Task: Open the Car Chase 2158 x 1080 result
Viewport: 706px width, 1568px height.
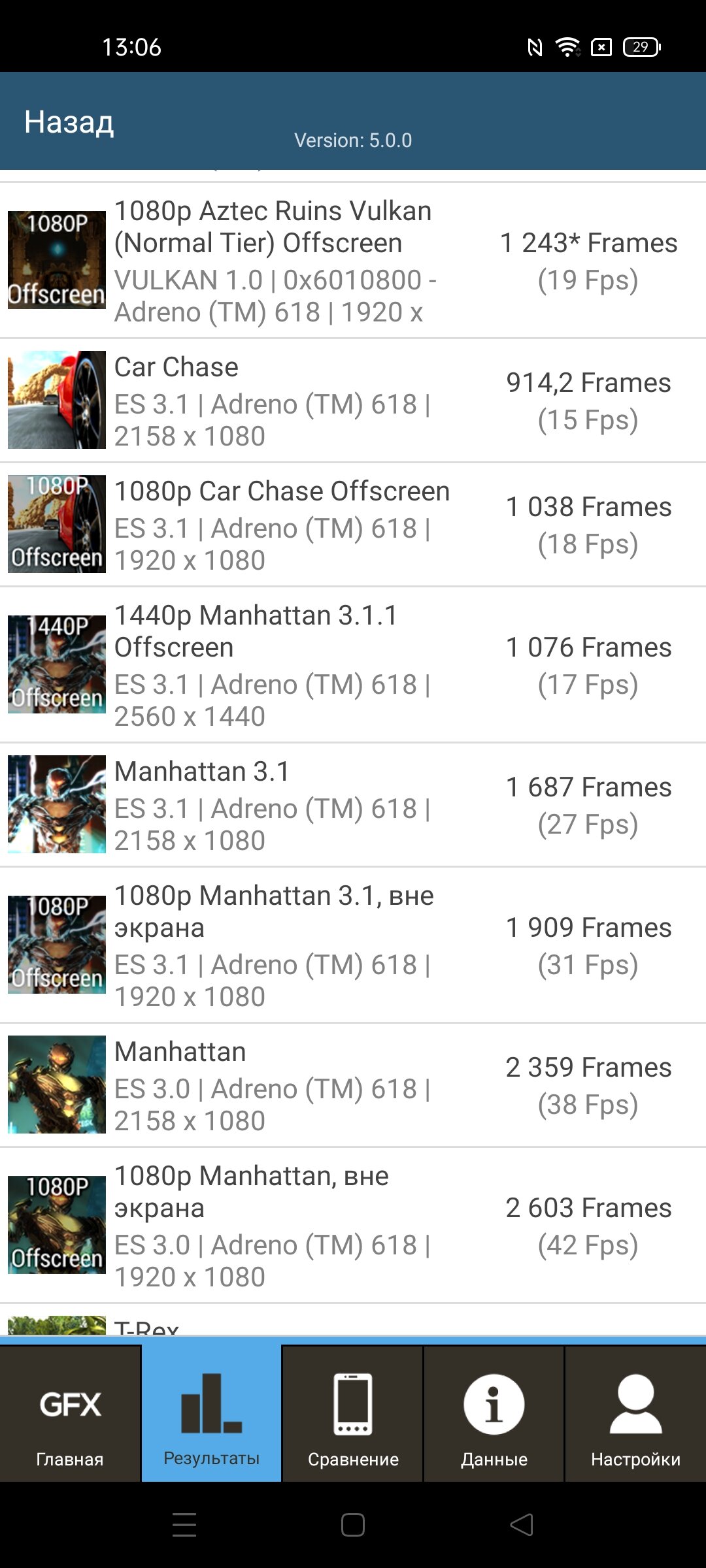Action: (x=353, y=400)
